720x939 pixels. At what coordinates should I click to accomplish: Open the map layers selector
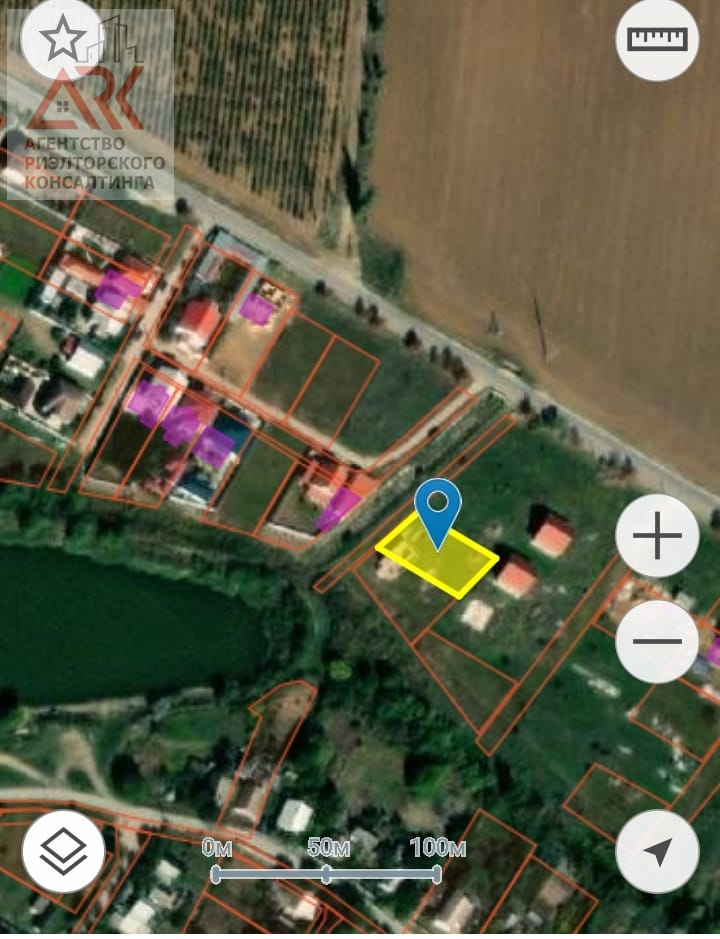click(x=63, y=851)
